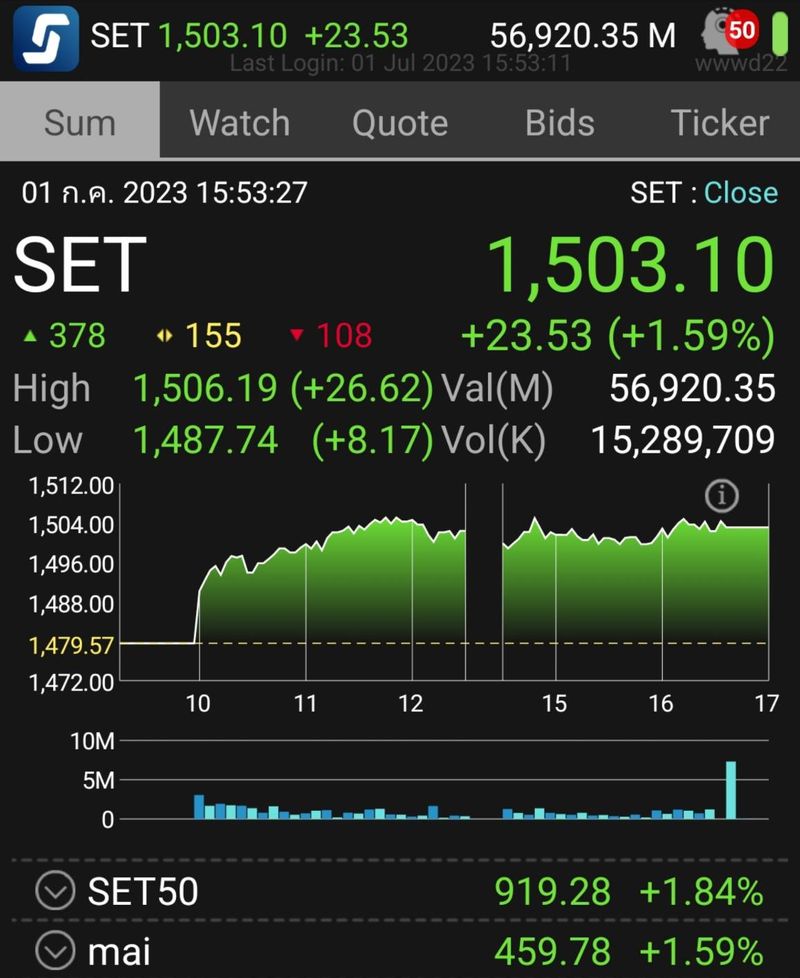Tap the tallest volume bar on the right

[732, 790]
